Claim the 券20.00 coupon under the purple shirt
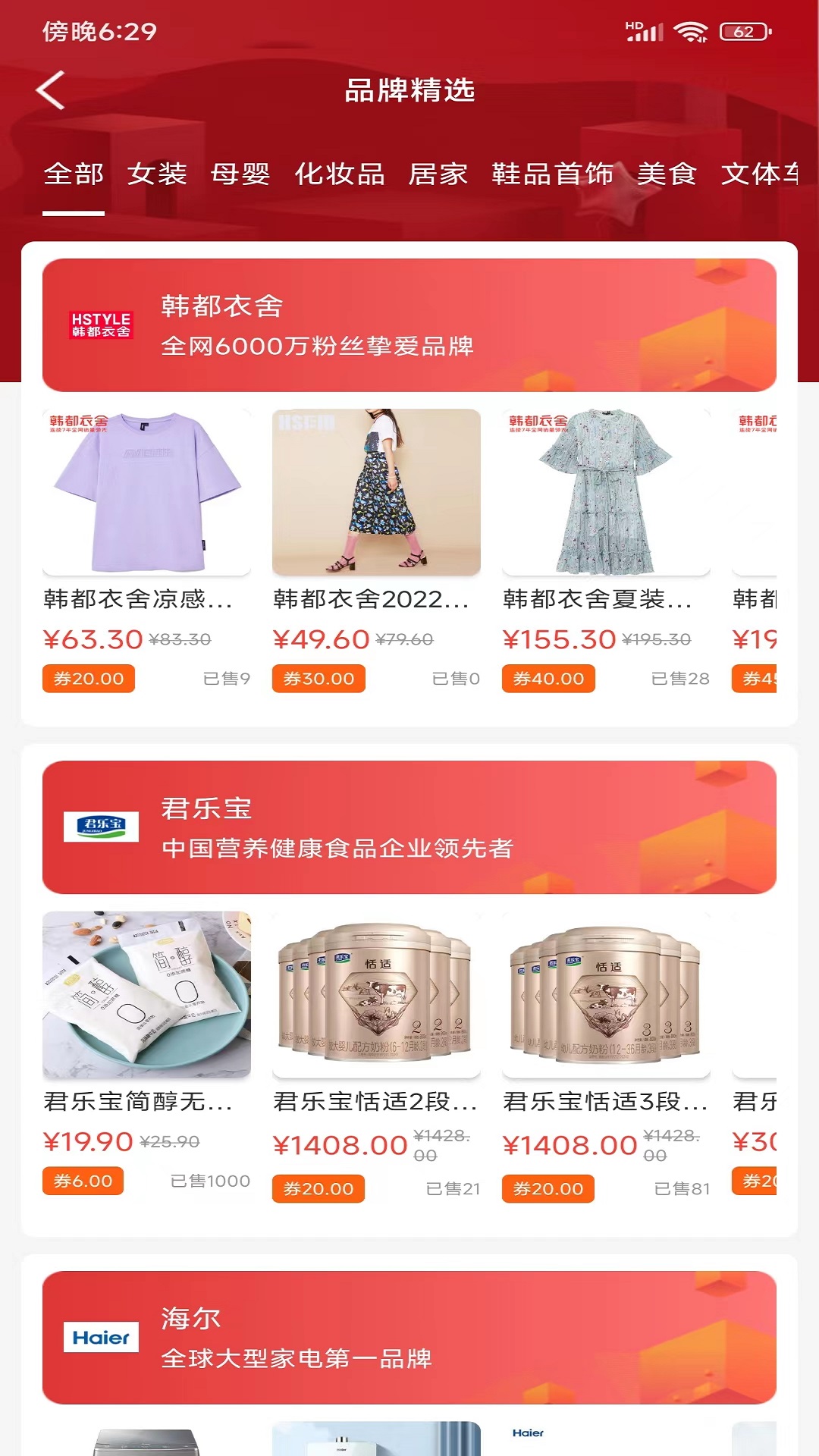Screen dimensions: 819x1456 coord(89,679)
